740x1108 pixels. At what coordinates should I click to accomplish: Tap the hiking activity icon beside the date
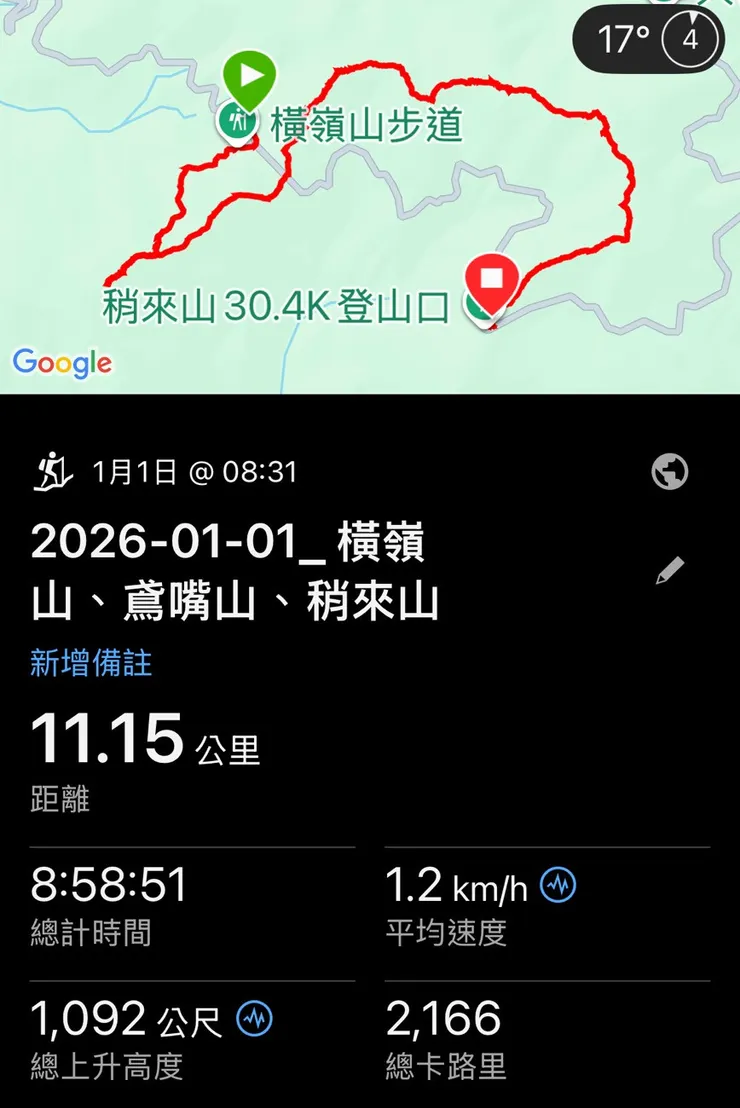point(55,471)
